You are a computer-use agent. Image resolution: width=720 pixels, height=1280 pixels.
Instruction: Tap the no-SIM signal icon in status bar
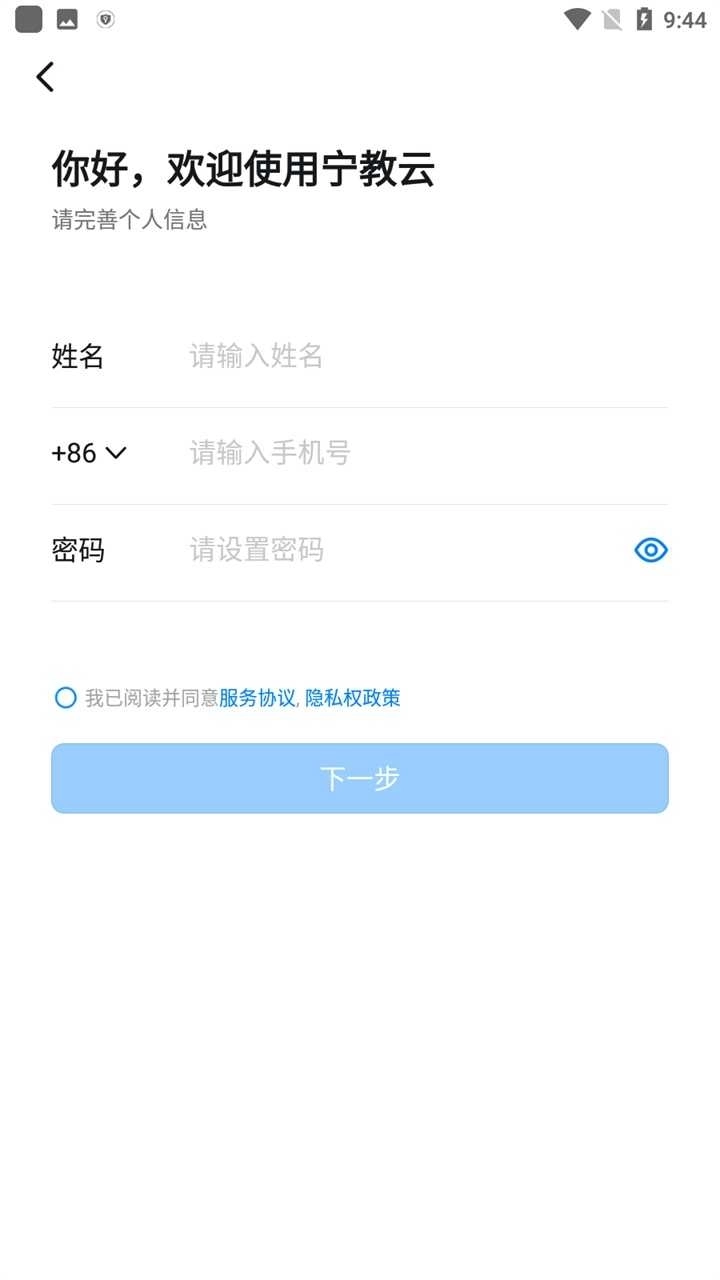pyautogui.click(x=611, y=18)
